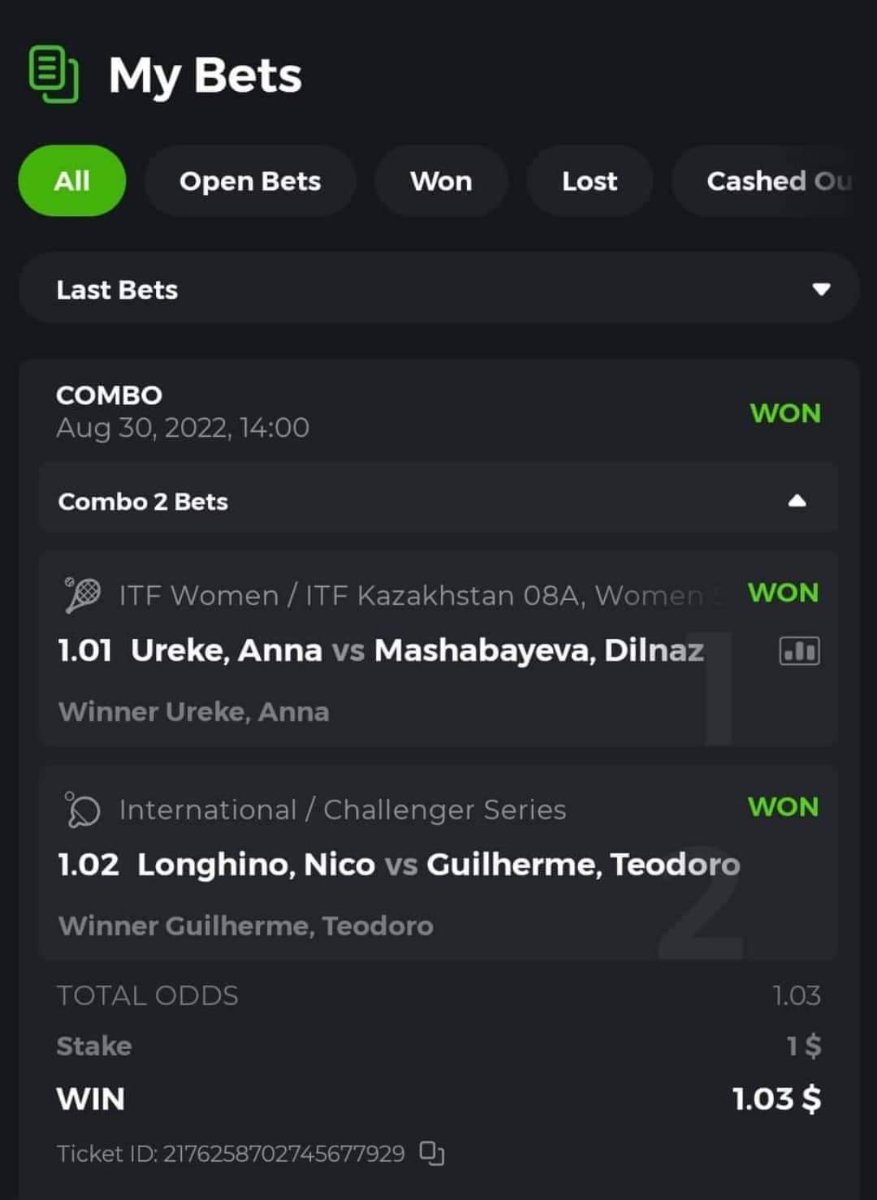Open statistics icon for Ureke vs Mashabayeva
Screen dimensions: 877x1200
pyautogui.click(x=799, y=652)
